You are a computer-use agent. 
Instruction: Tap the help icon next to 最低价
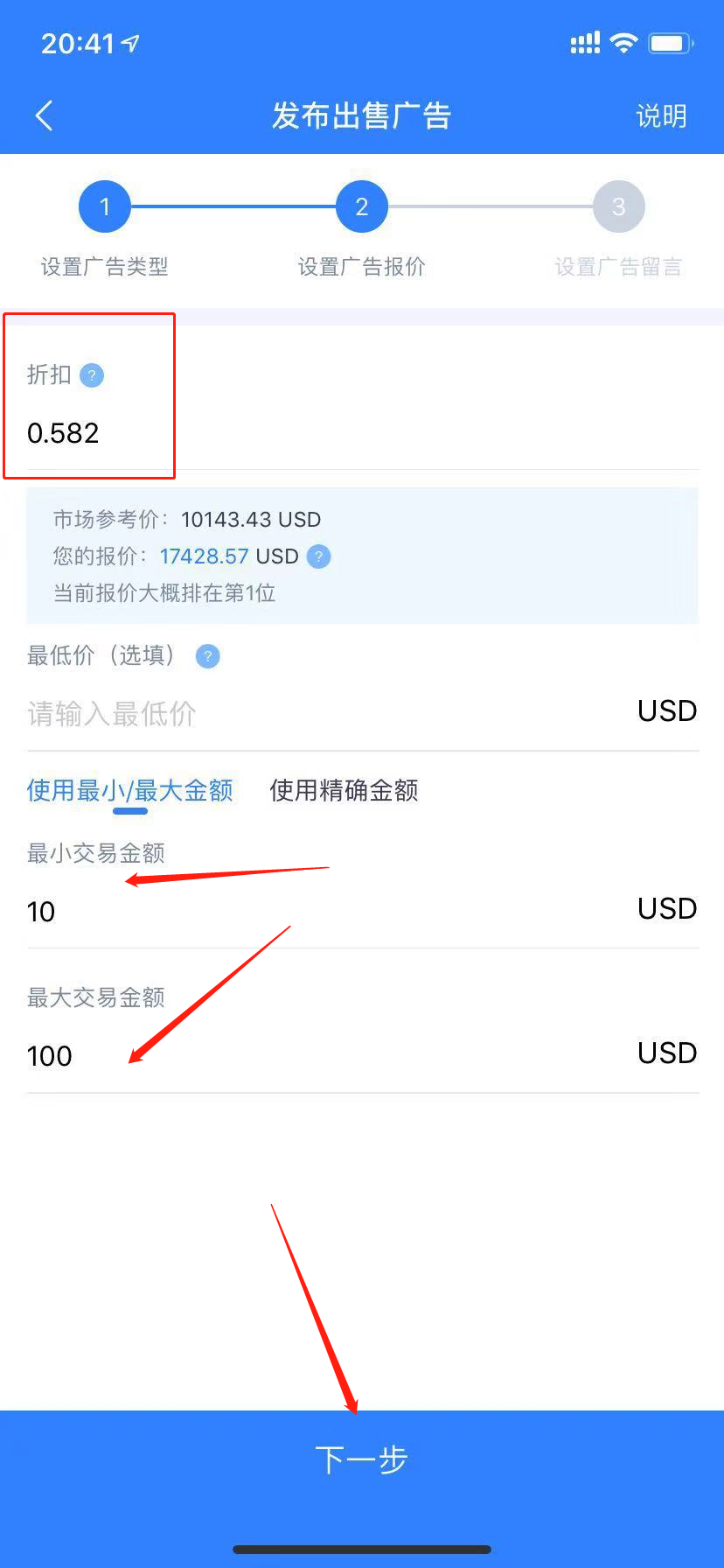(207, 656)
